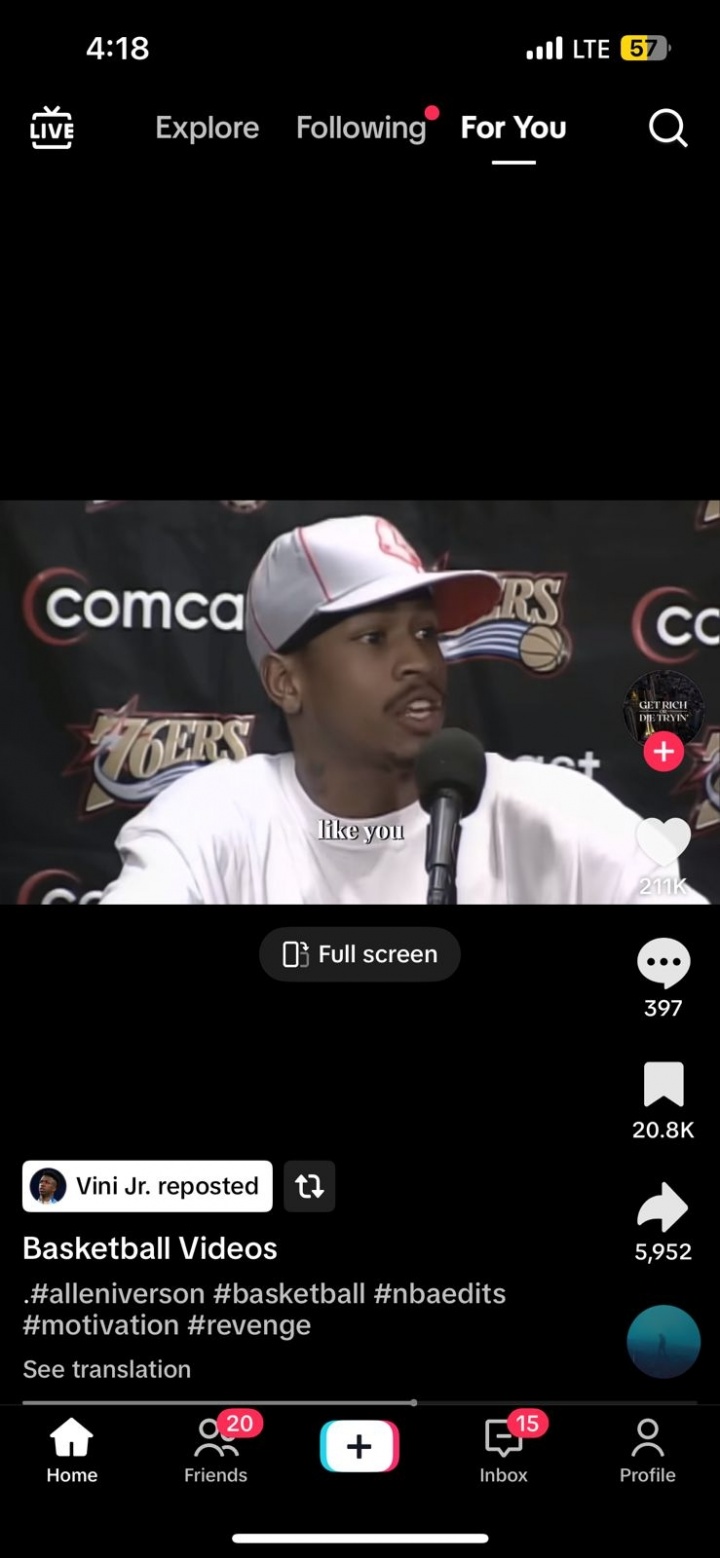Screen dimensions: 720x1558
Task: Bookmark this video to favorites
Action: tap(663, 1086)
